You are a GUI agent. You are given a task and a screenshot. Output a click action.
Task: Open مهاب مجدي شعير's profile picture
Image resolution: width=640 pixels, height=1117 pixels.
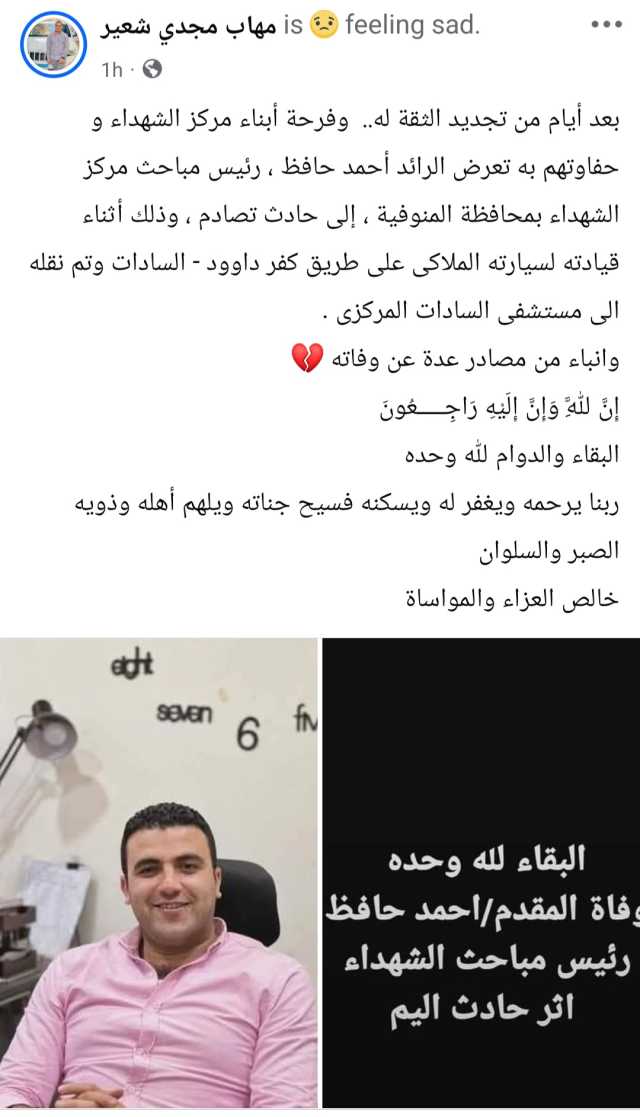(x=53, y=44)
